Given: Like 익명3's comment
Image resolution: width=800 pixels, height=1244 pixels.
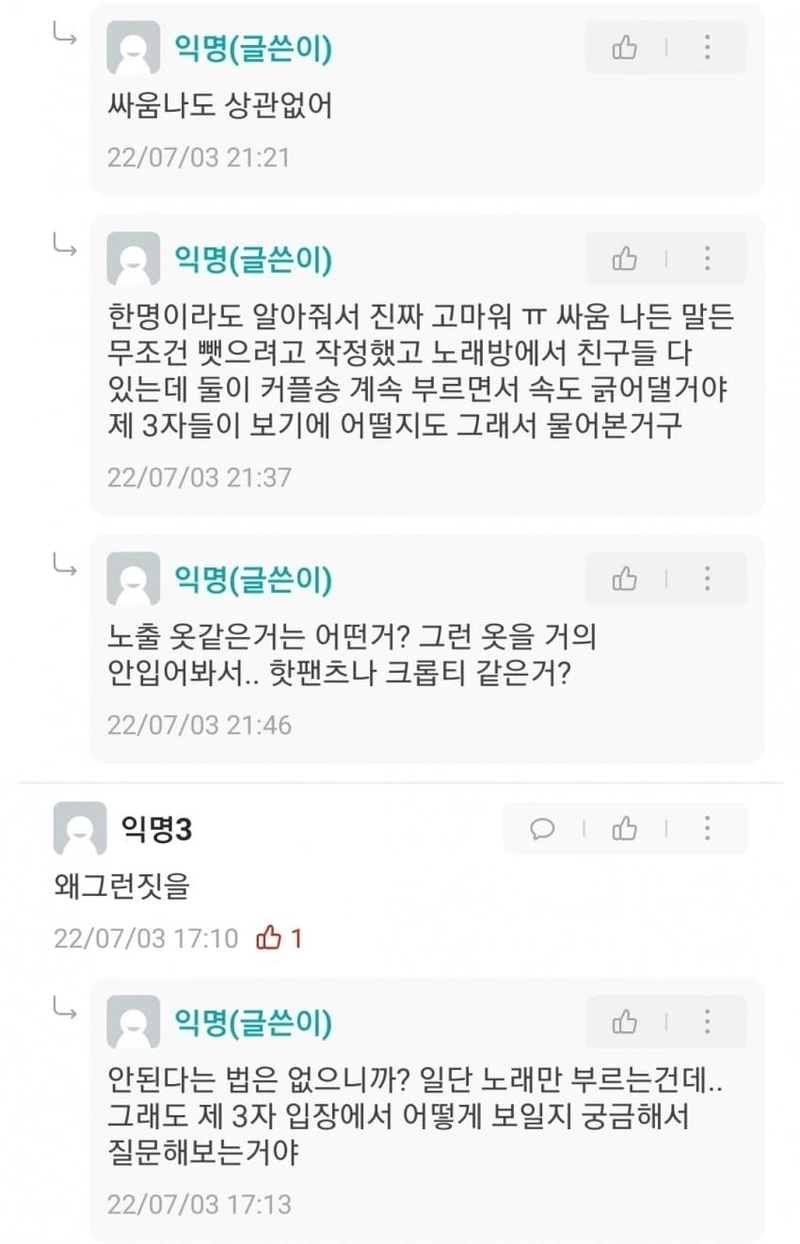Looking at the screenshot, I should [x=624, y=828].
